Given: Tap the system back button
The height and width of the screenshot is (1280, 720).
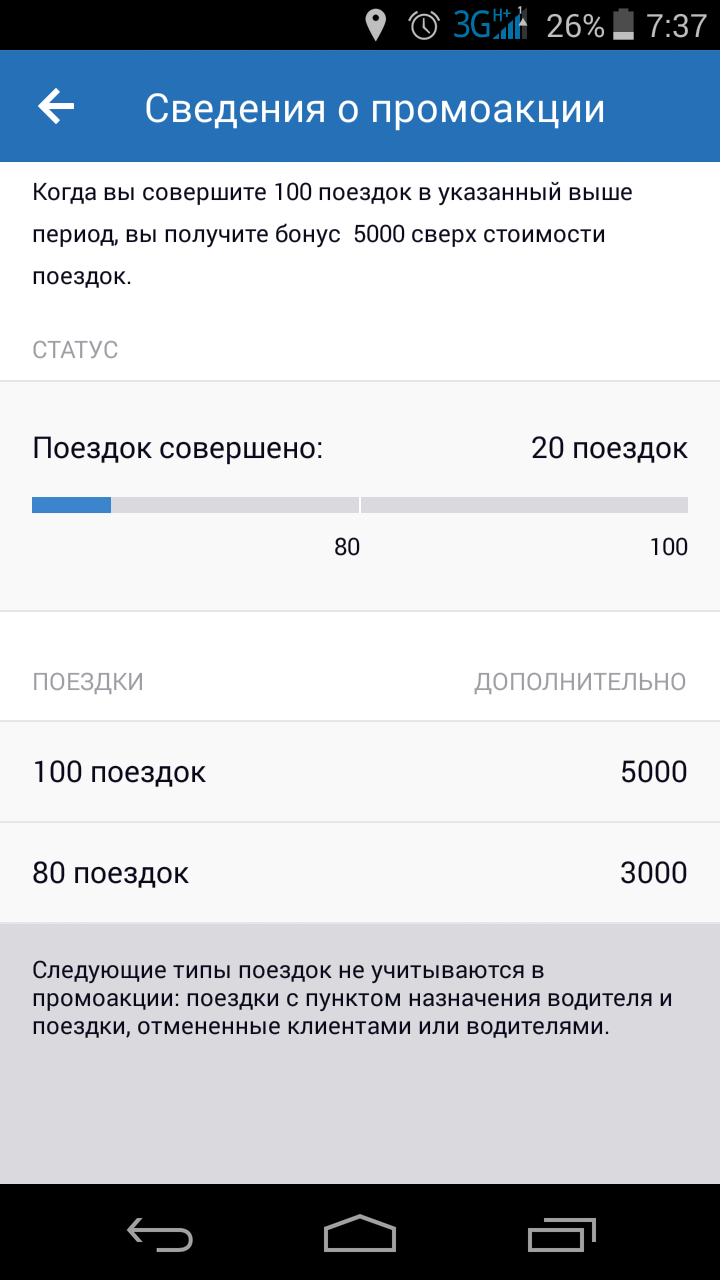Looking at the screenshot, I should [x=160, y=1234].
